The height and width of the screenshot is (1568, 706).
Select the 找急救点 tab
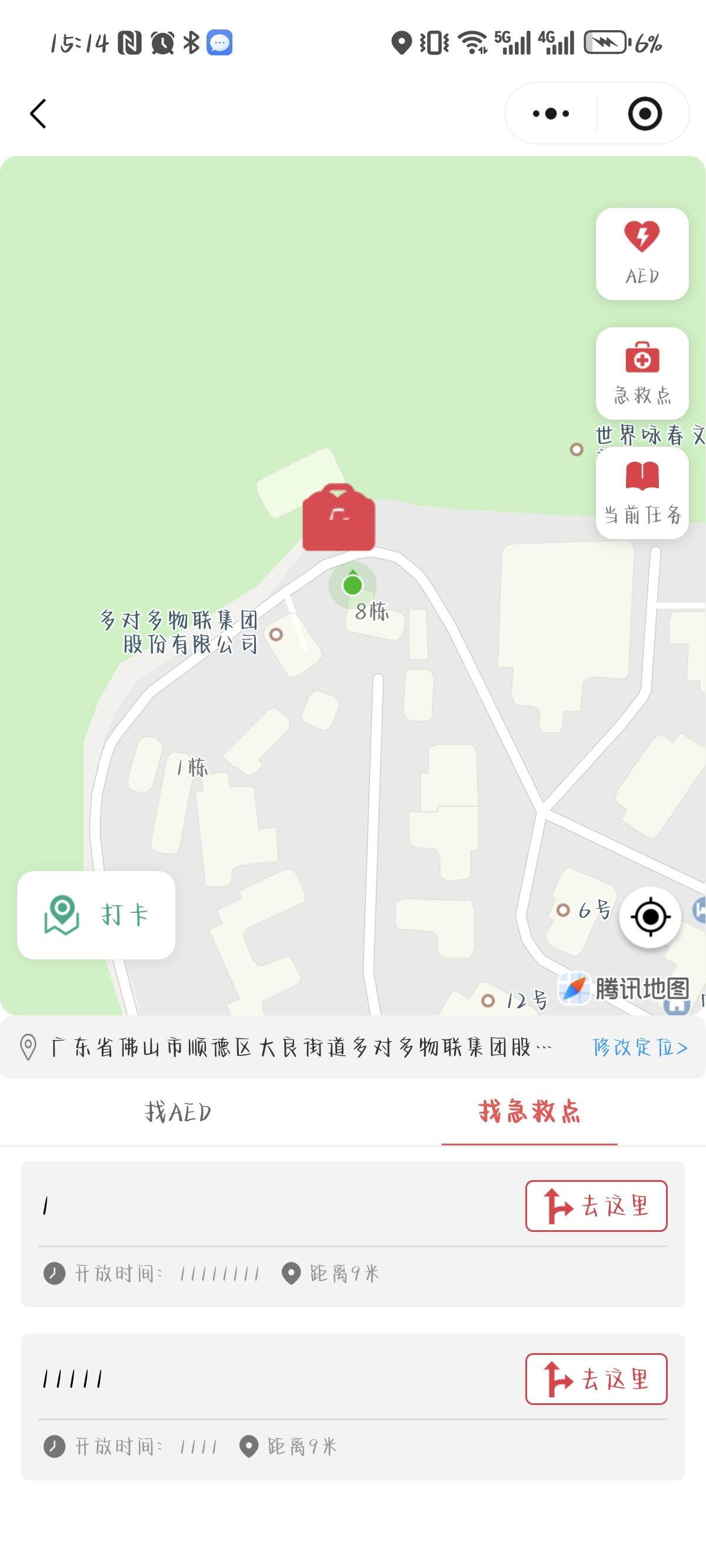(x=529, y=1112)
